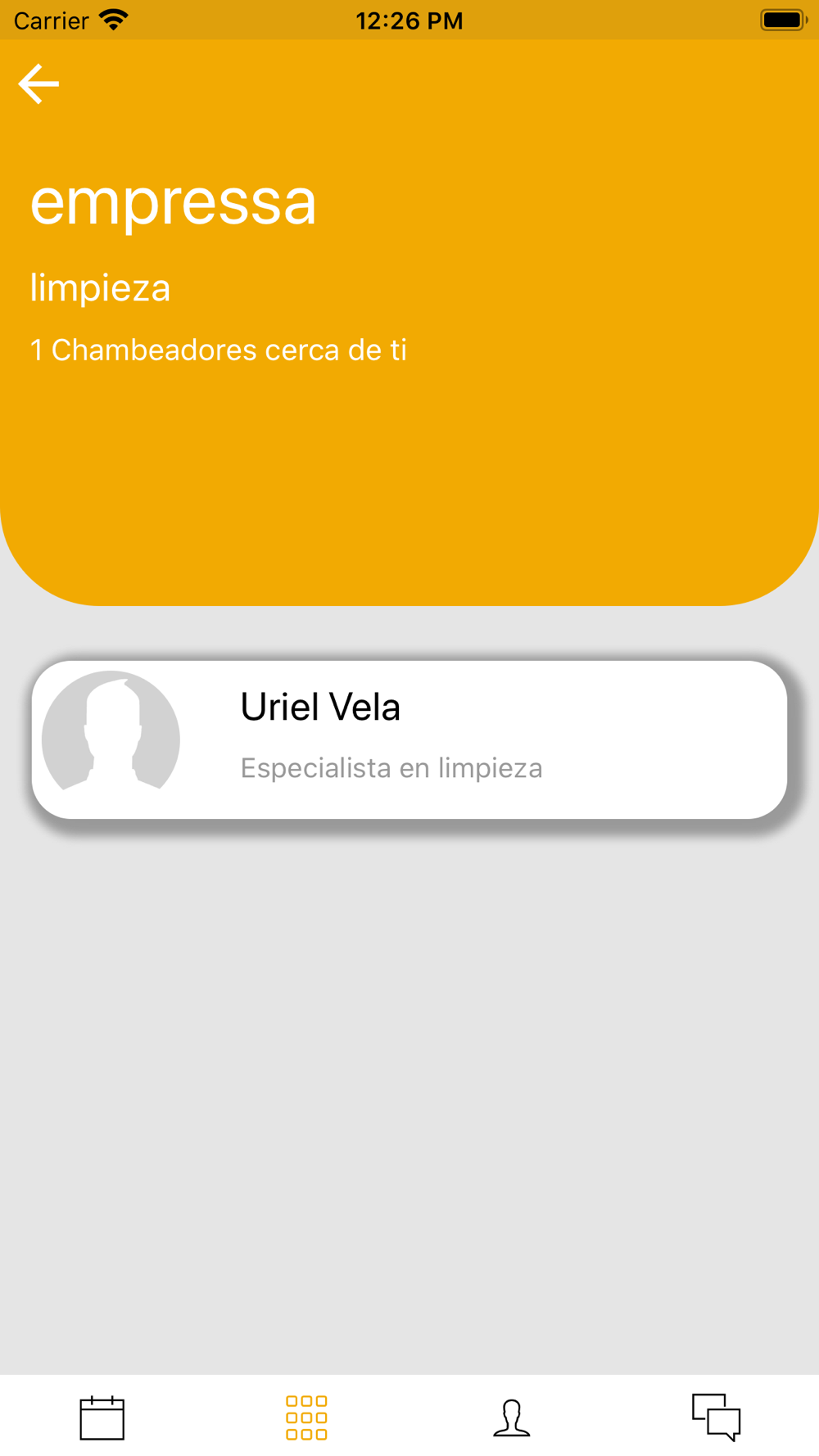The height and width of the screenshot is (1456, 819).
Task: Open Uriel Vela's worker card
Action: click(x=409, y=739)
